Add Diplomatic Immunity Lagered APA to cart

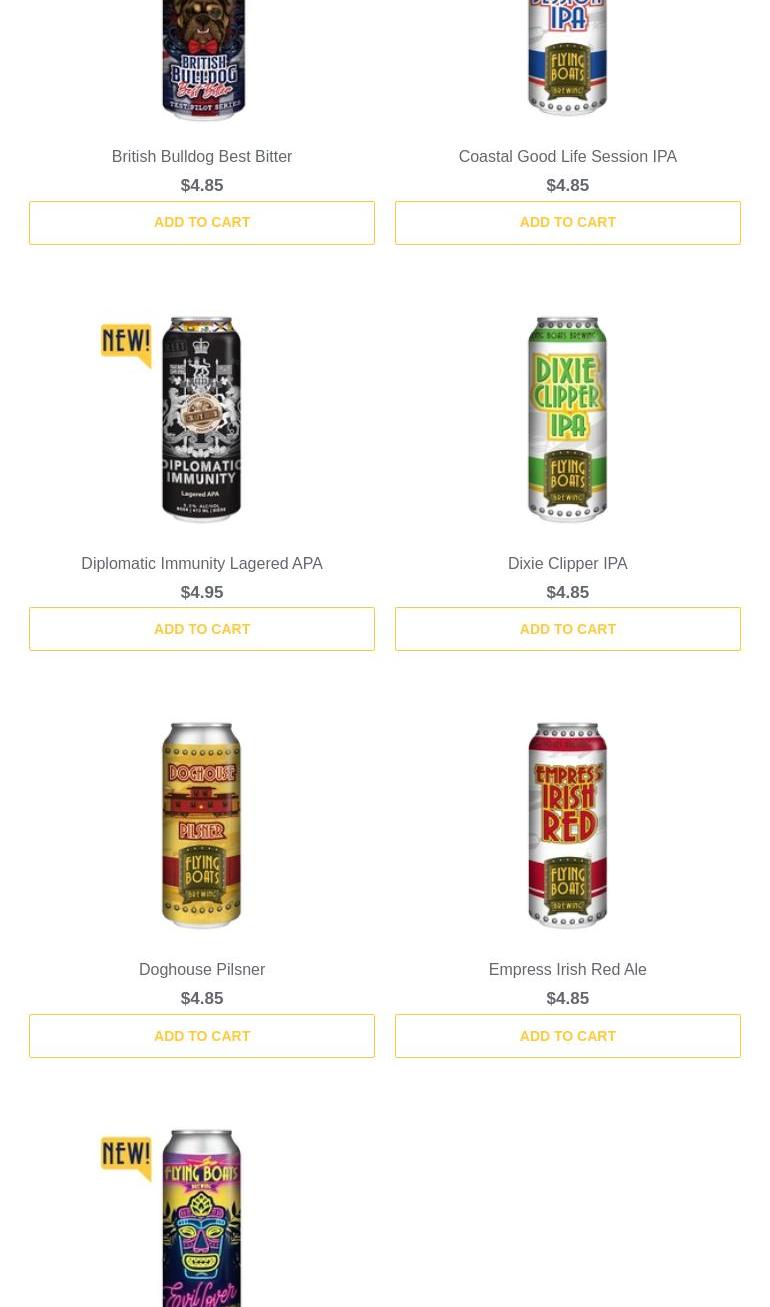(x=202, y=629)
